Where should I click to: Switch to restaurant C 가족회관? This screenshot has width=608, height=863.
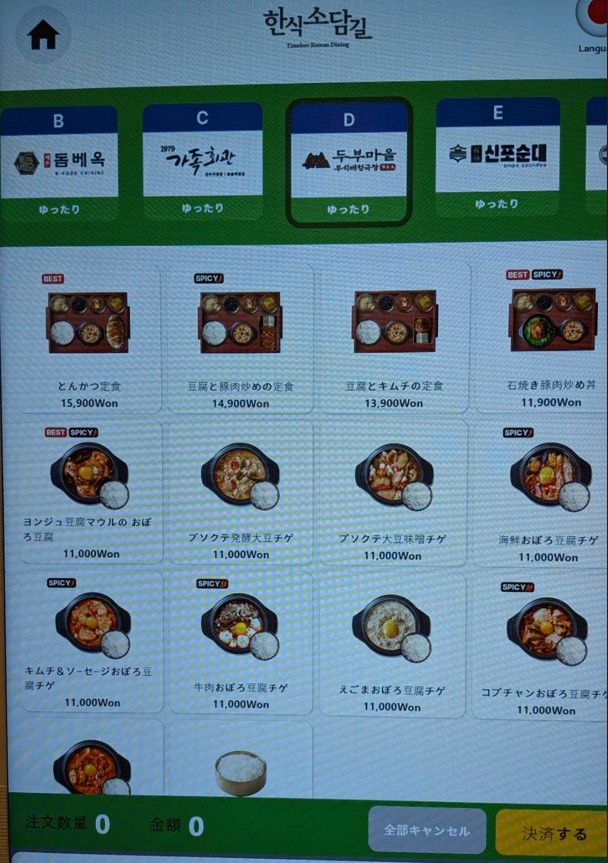click(x=202, y=162)
